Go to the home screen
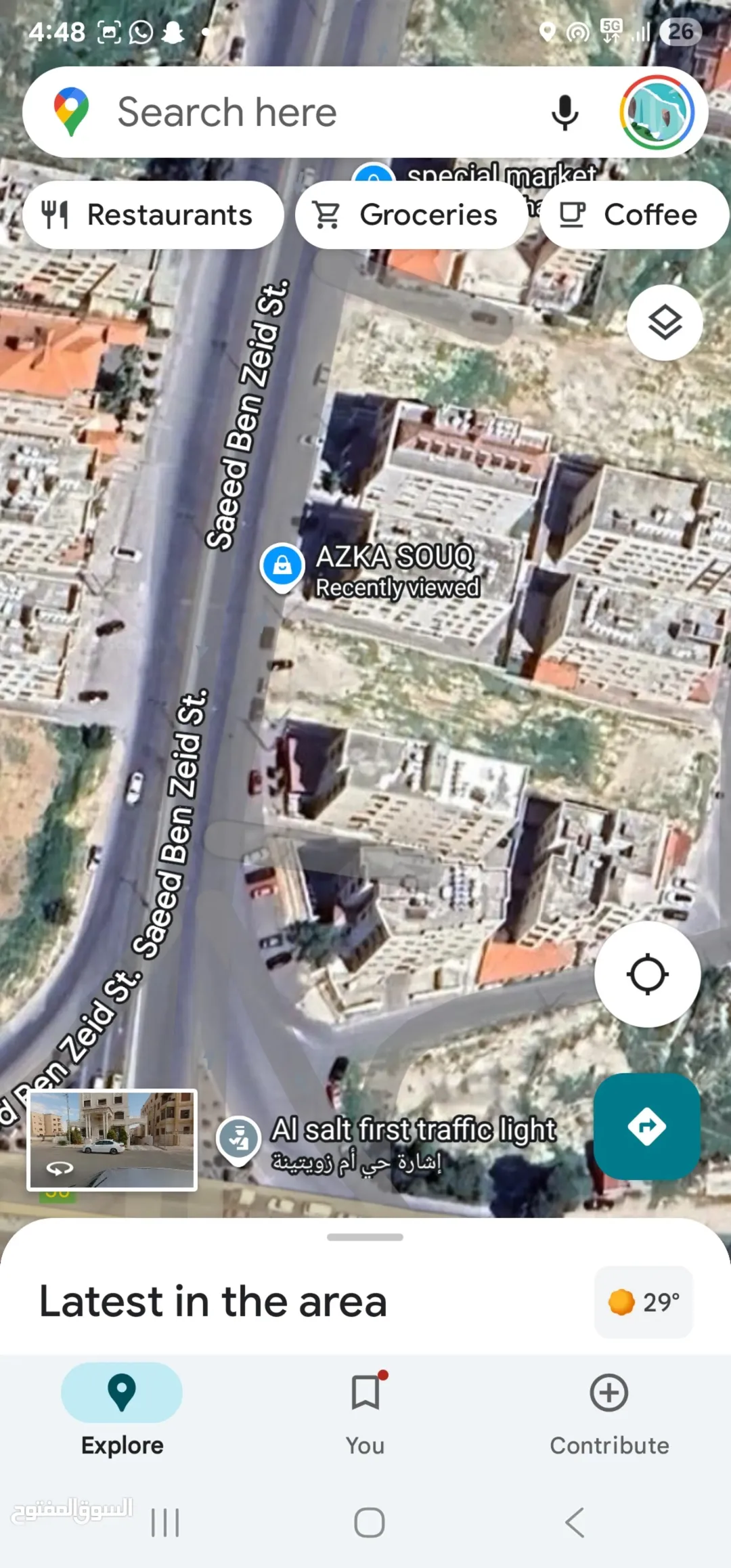731x1568 pixels. pos(370,1523)
